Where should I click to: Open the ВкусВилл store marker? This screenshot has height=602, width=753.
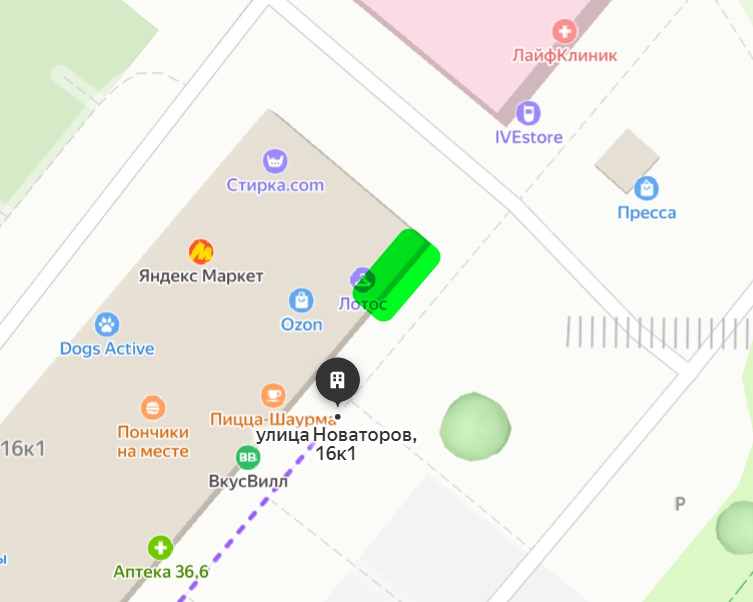[247, 458]
